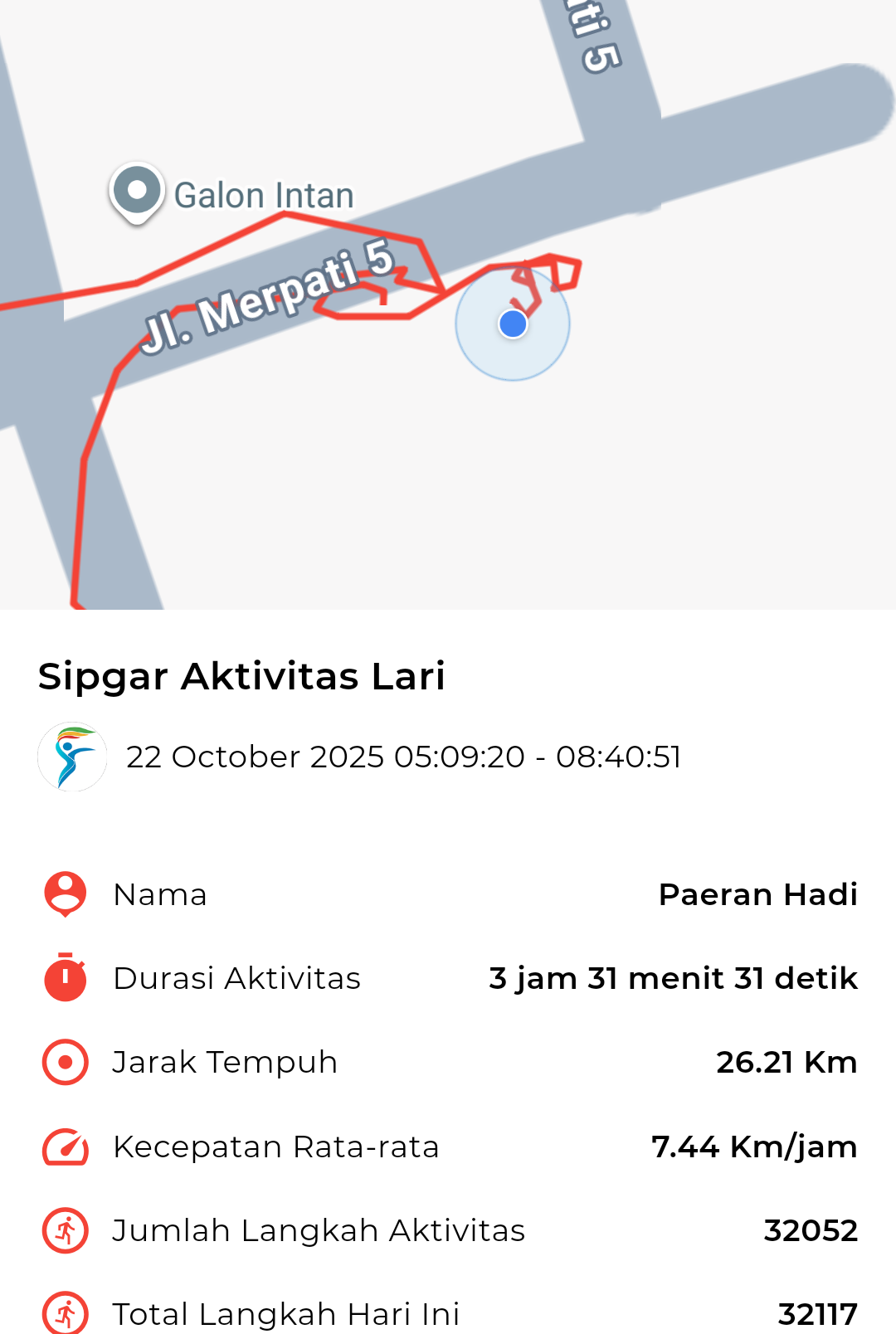
Task: Tap the Galon Intan place marker
Action: (x=137, y=192)
